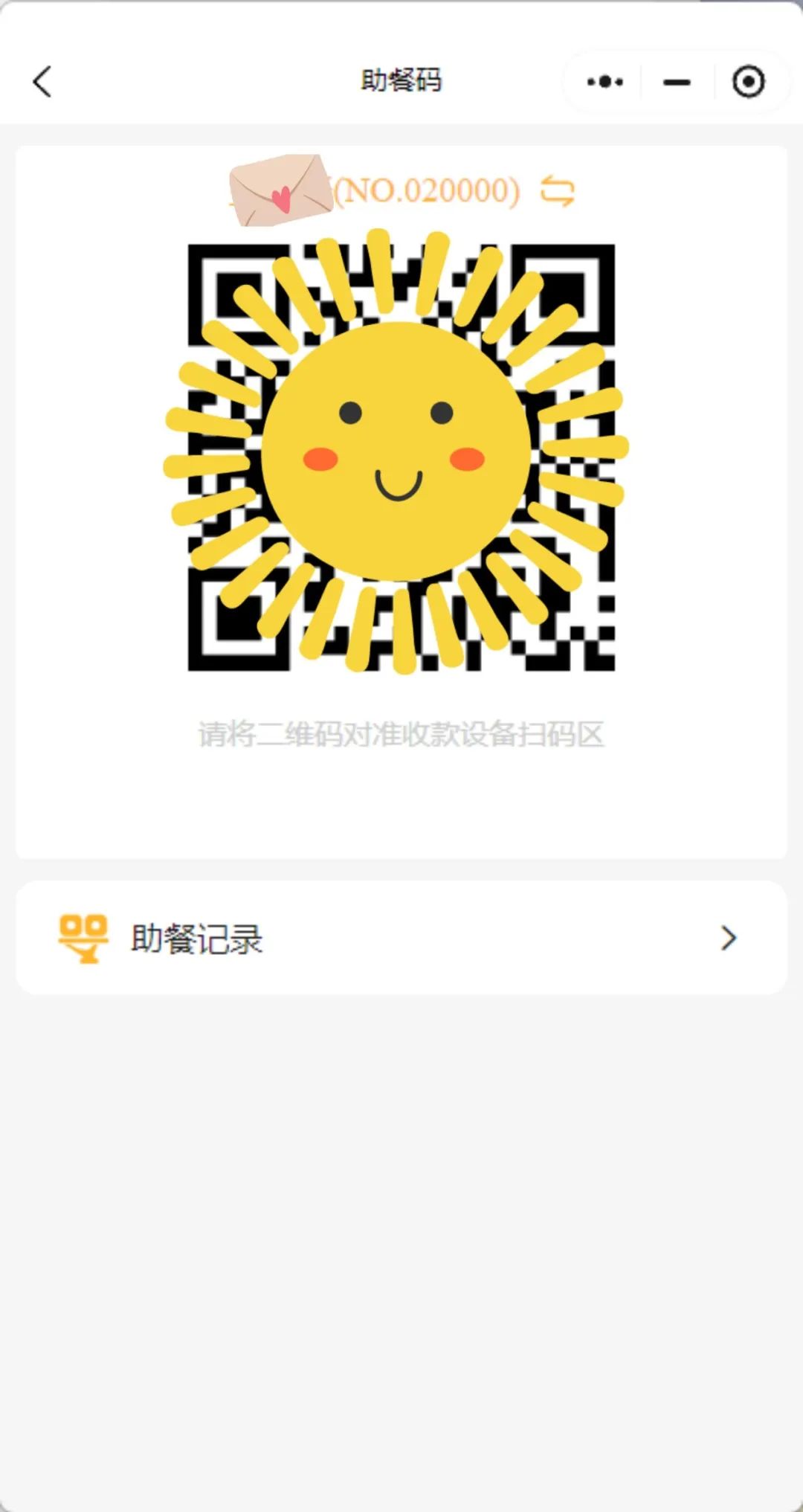Open the WeChat three-dot options menu
The height and width of the screenshot is (1512, 803).
click(604, 82)
